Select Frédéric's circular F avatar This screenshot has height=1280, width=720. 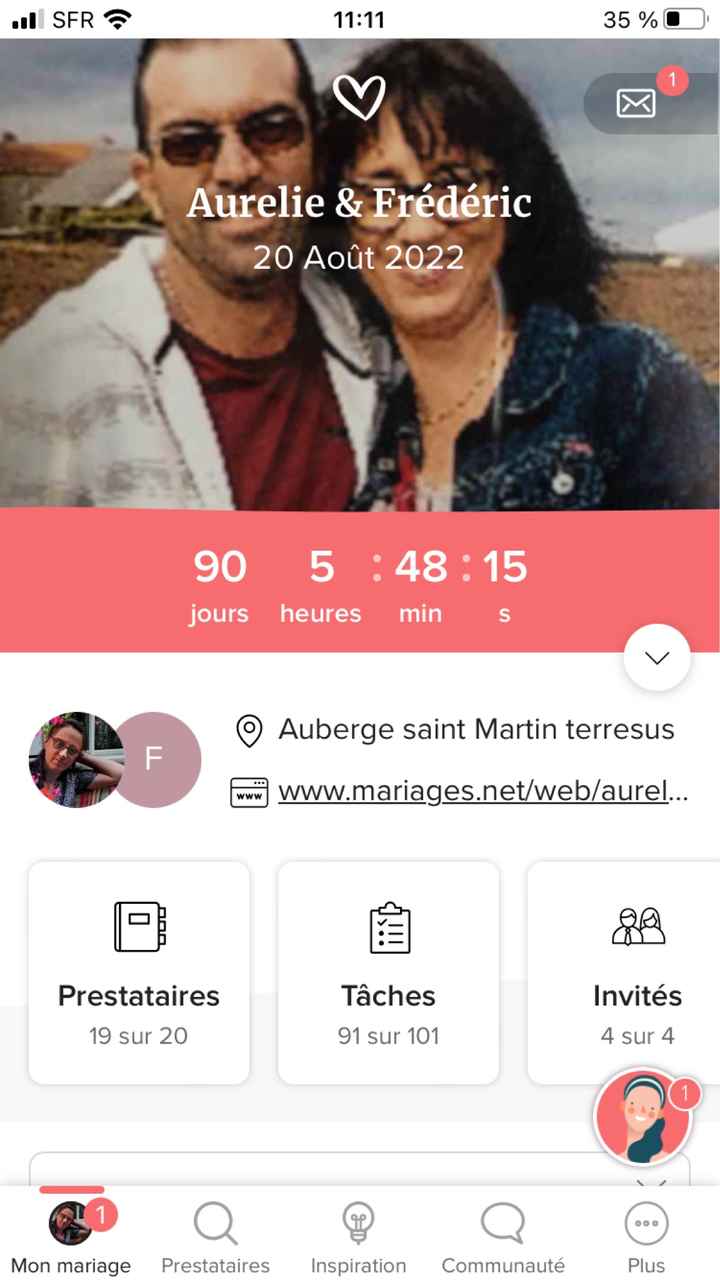(153, 759)
